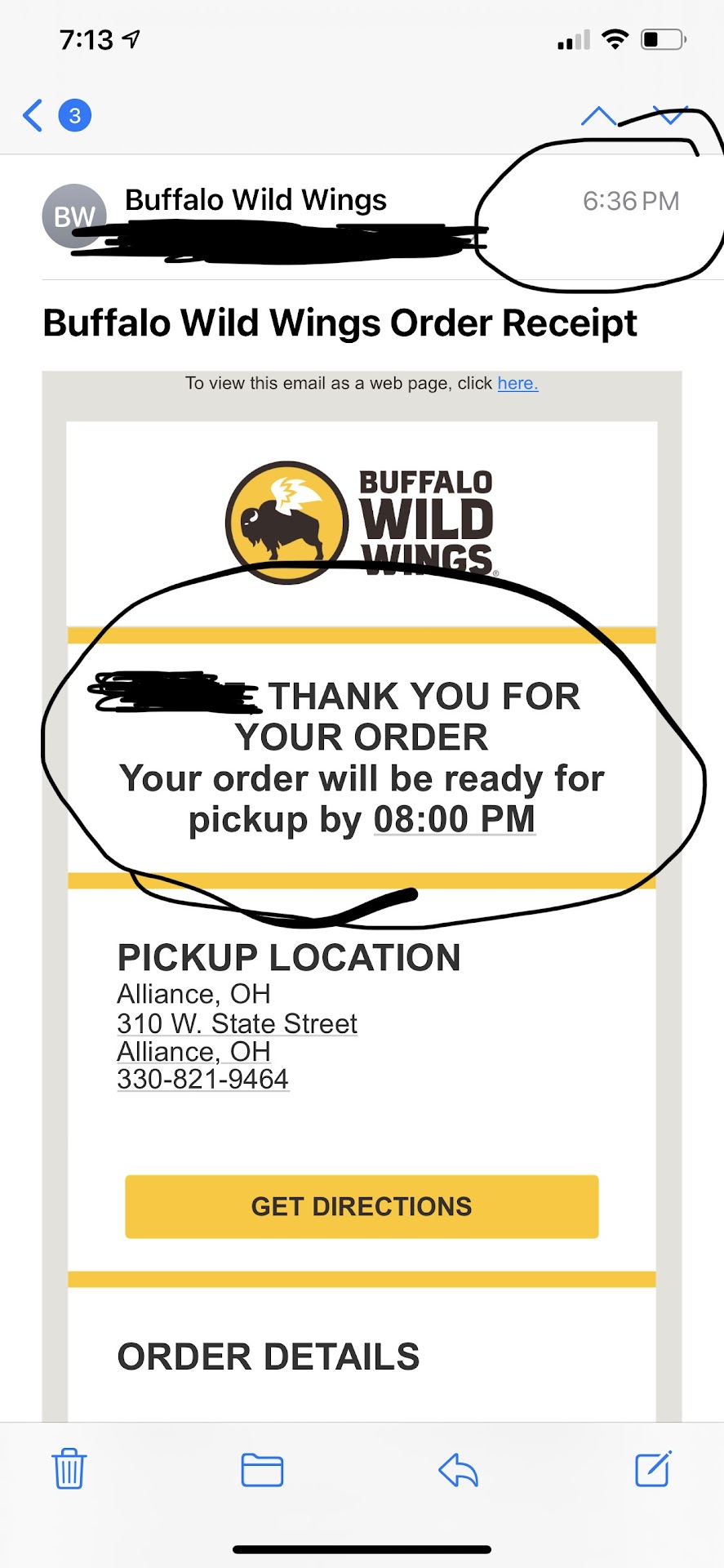Delete this email with the trash icon
724x1568 pixels.
pyautogui.click(x=69, y=1469)
